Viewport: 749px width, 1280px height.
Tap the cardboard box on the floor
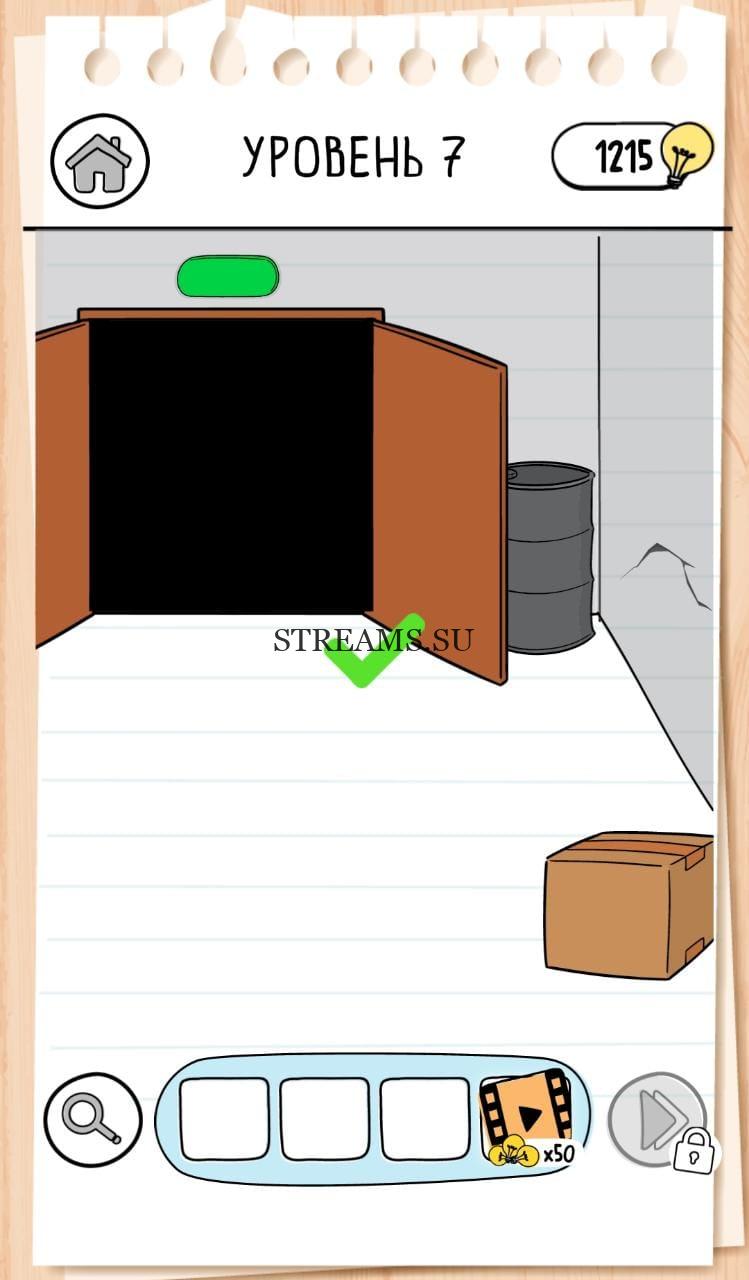click(629, 905)
